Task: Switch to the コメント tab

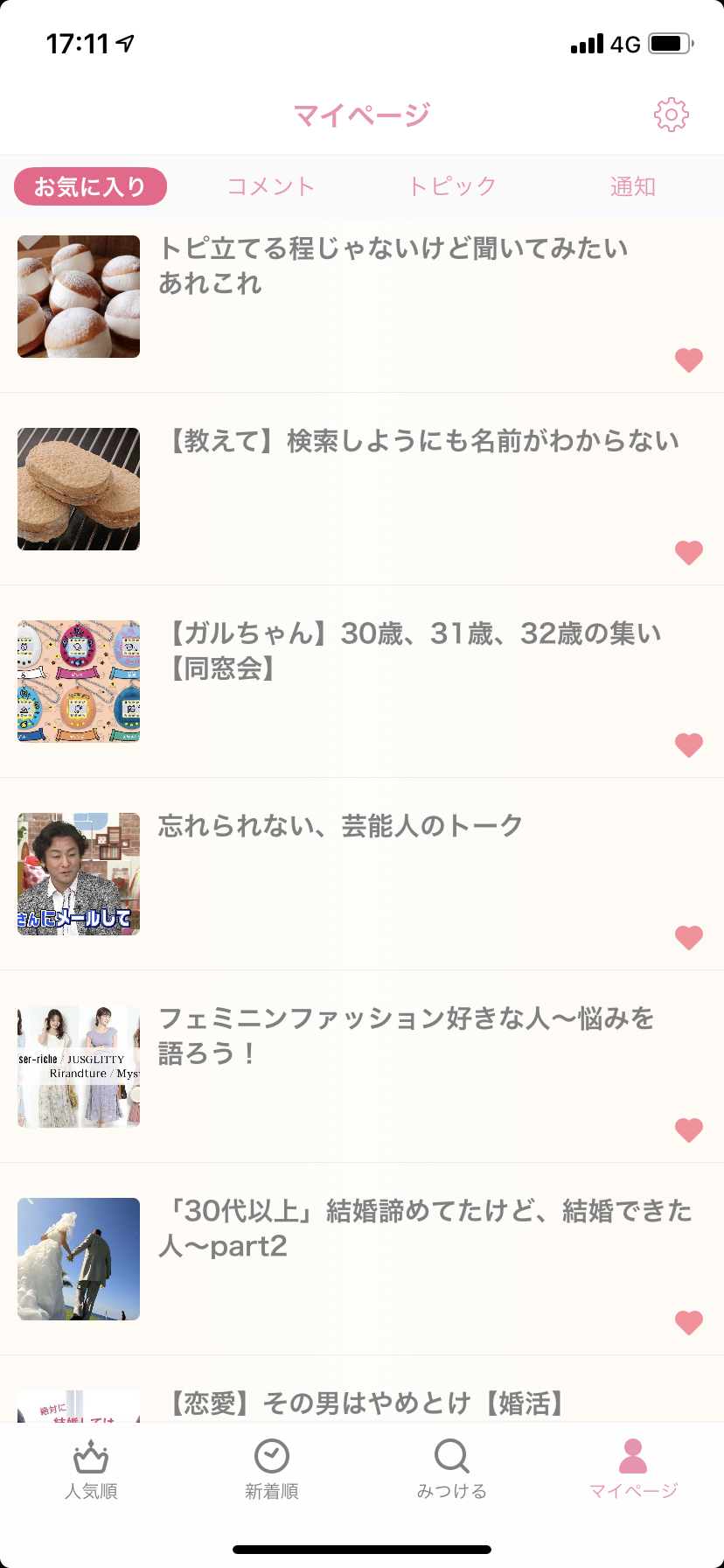Action: 271,185
